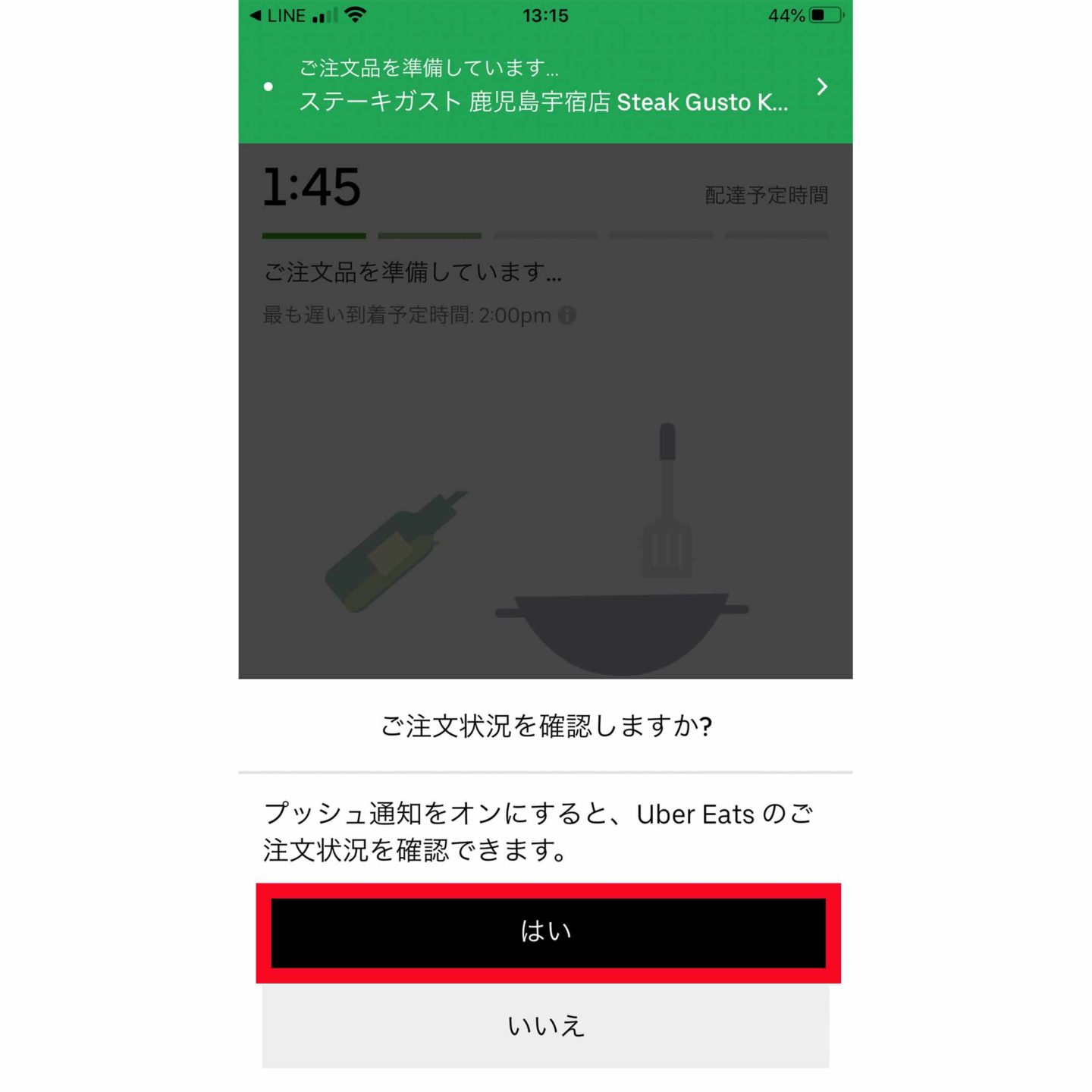Decline notifications with いいえ
Viewport: 1092px width, 1092px height.
pyautogui.click(x=546, y=1026)
